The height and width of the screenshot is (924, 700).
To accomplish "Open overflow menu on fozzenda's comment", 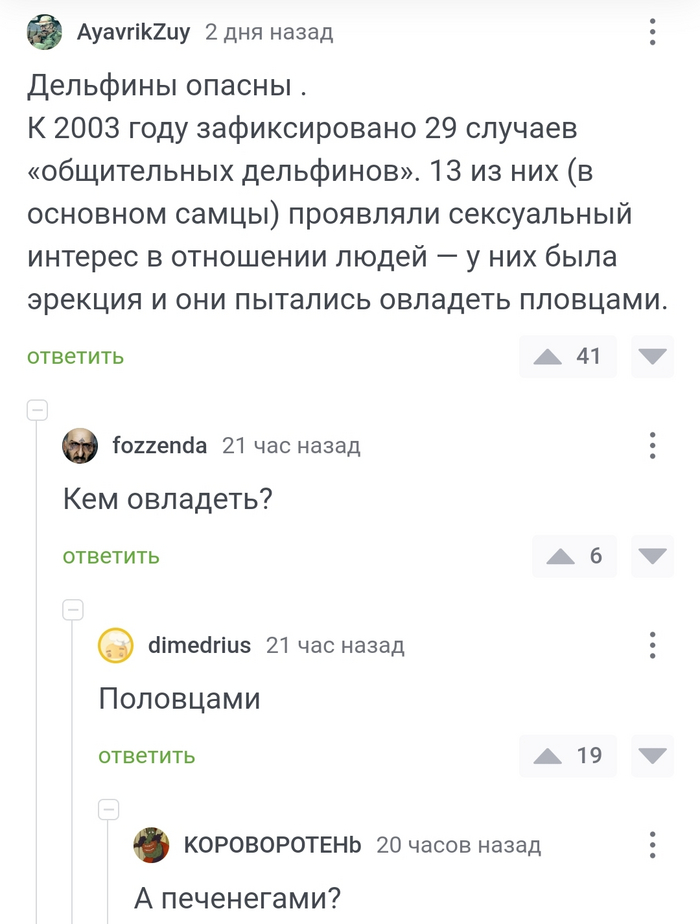I will pyautogui.click(x=652, y=445).
